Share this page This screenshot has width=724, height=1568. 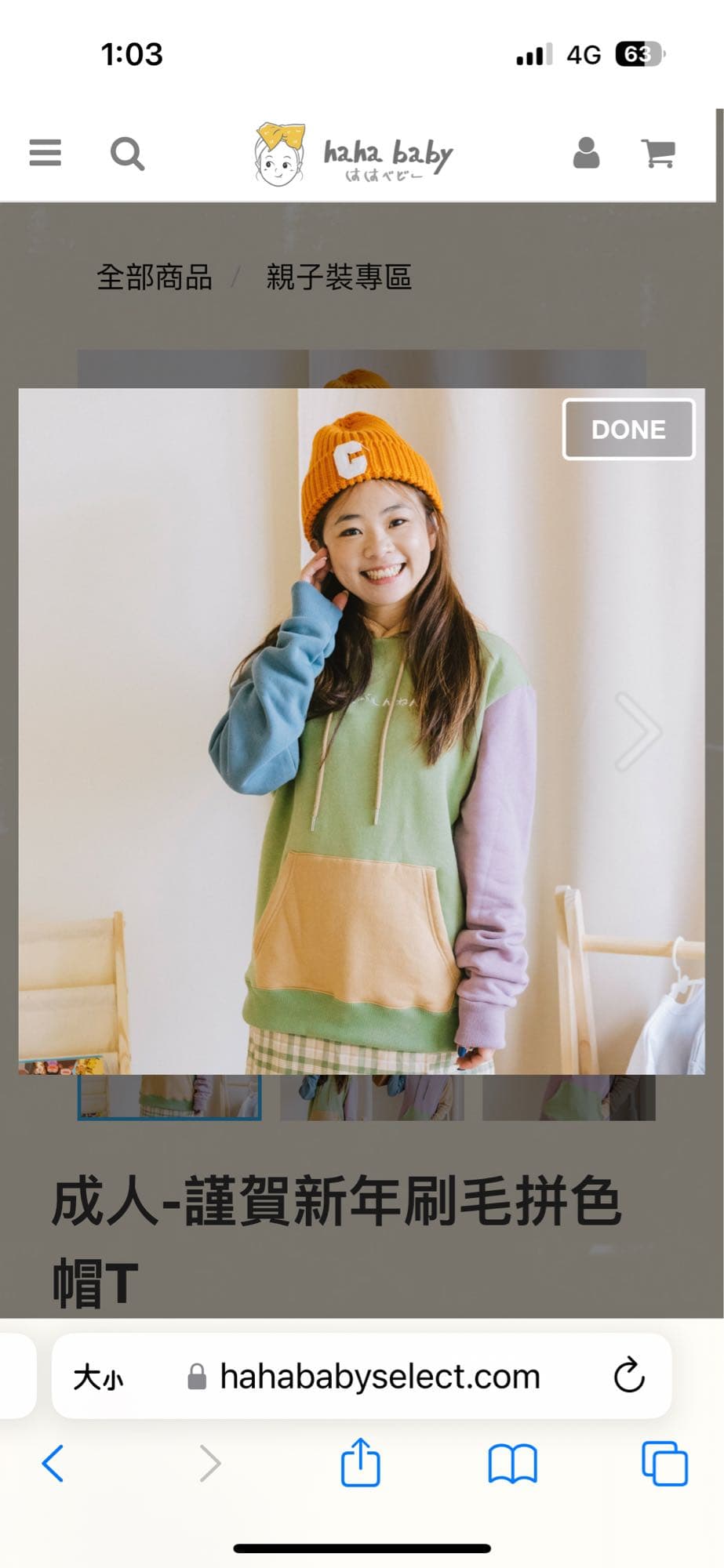[360, 1463]
